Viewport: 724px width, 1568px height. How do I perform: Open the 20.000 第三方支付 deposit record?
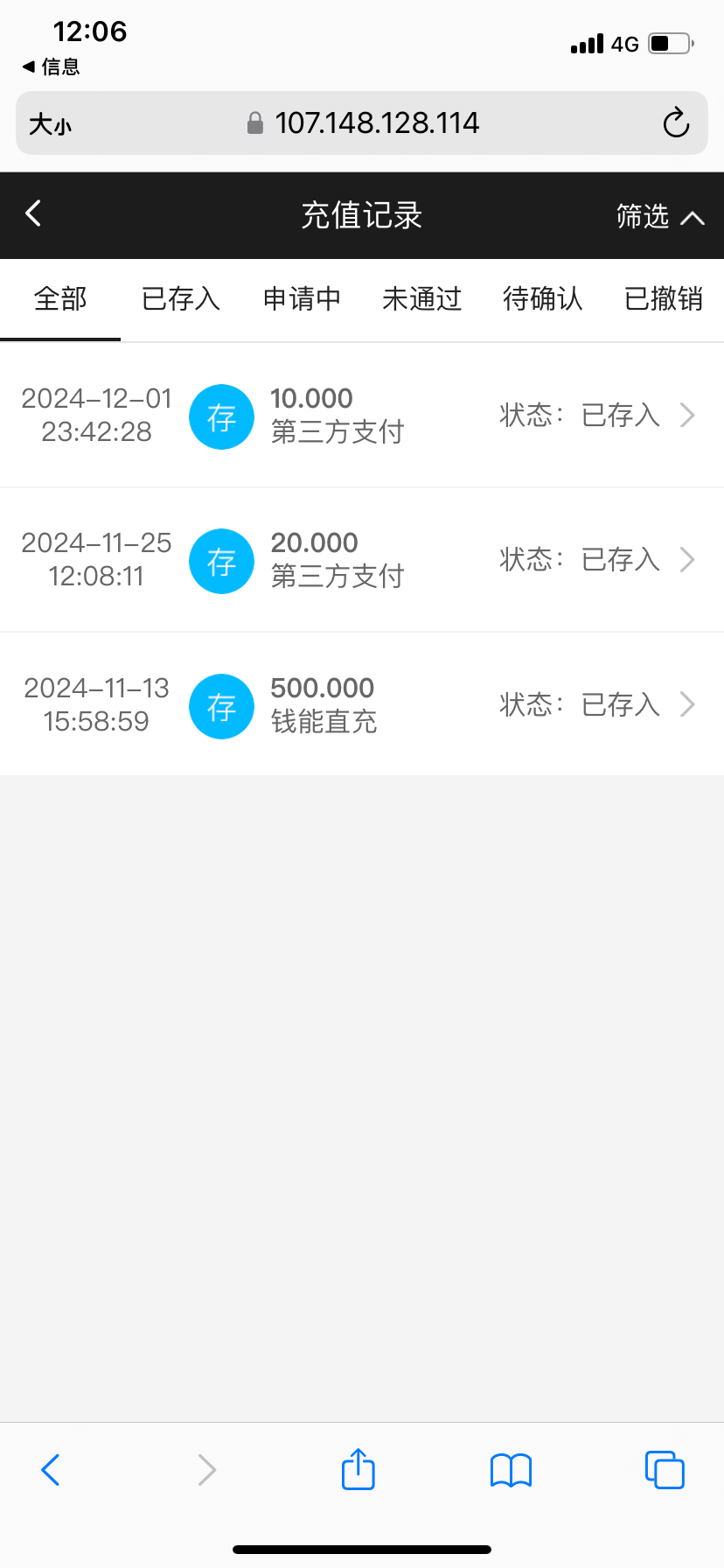(x=362, y=560)
